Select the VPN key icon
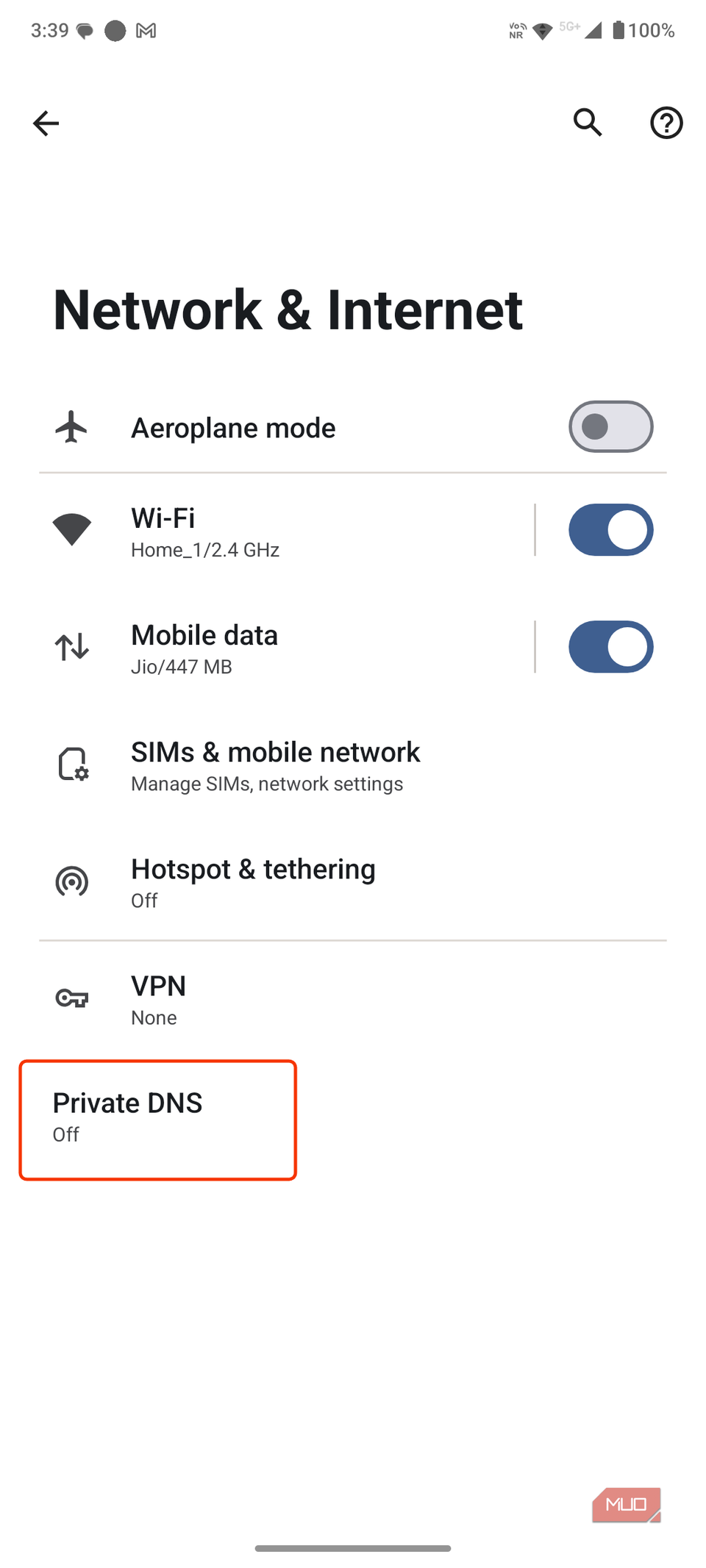The width and height of the screenshot is (706, 1568). tap(71, 998)
